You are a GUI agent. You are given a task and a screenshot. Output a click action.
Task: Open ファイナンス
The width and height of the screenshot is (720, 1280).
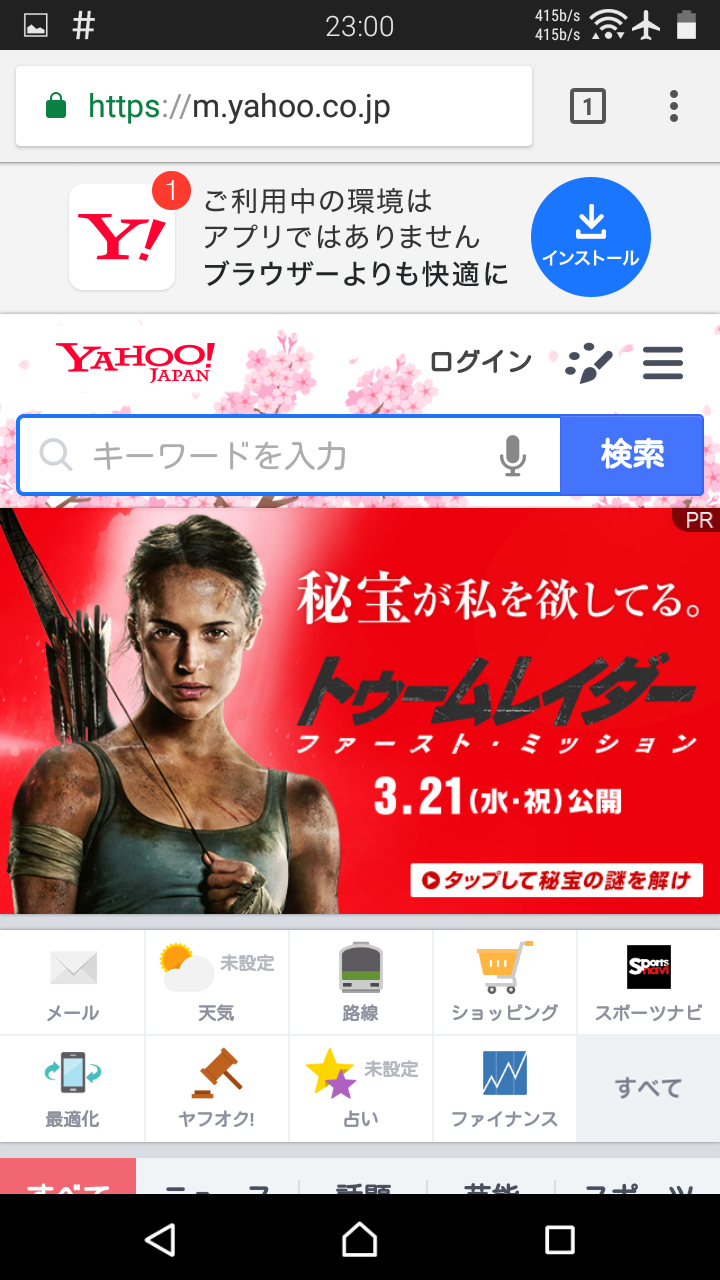pyautogui.click(x=504, y=1090)
